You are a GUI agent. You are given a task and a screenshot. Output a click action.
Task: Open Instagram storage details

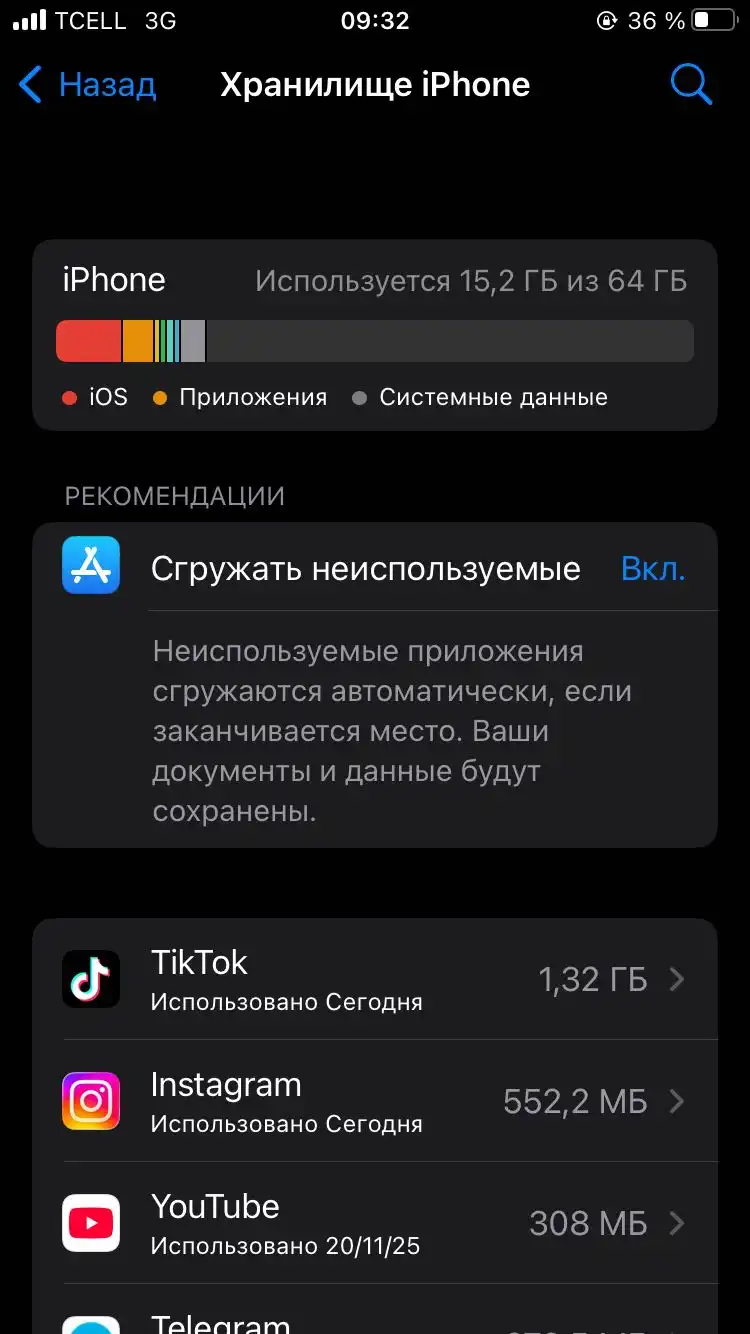tap(375, 1101)
